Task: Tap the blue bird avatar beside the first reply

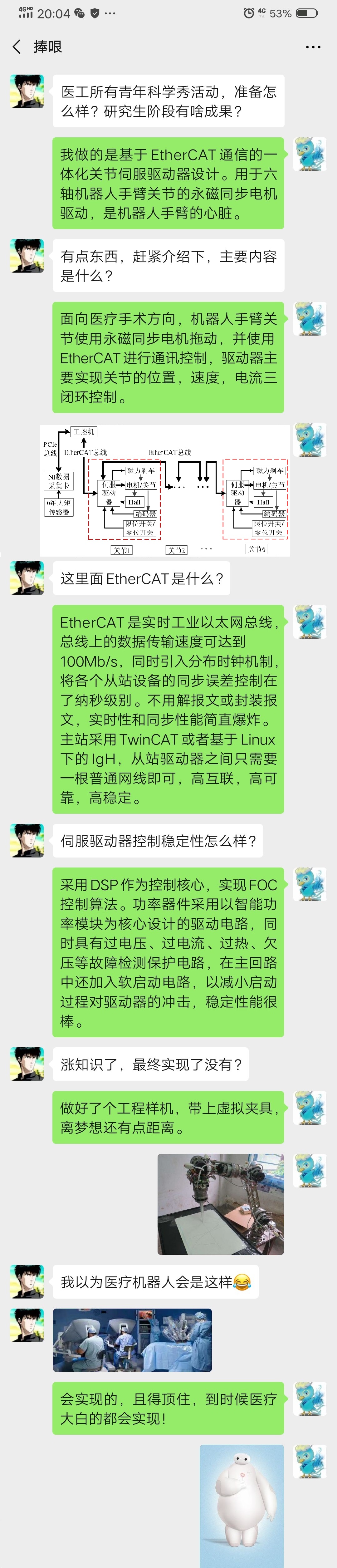Action: (x=310, y=154)
